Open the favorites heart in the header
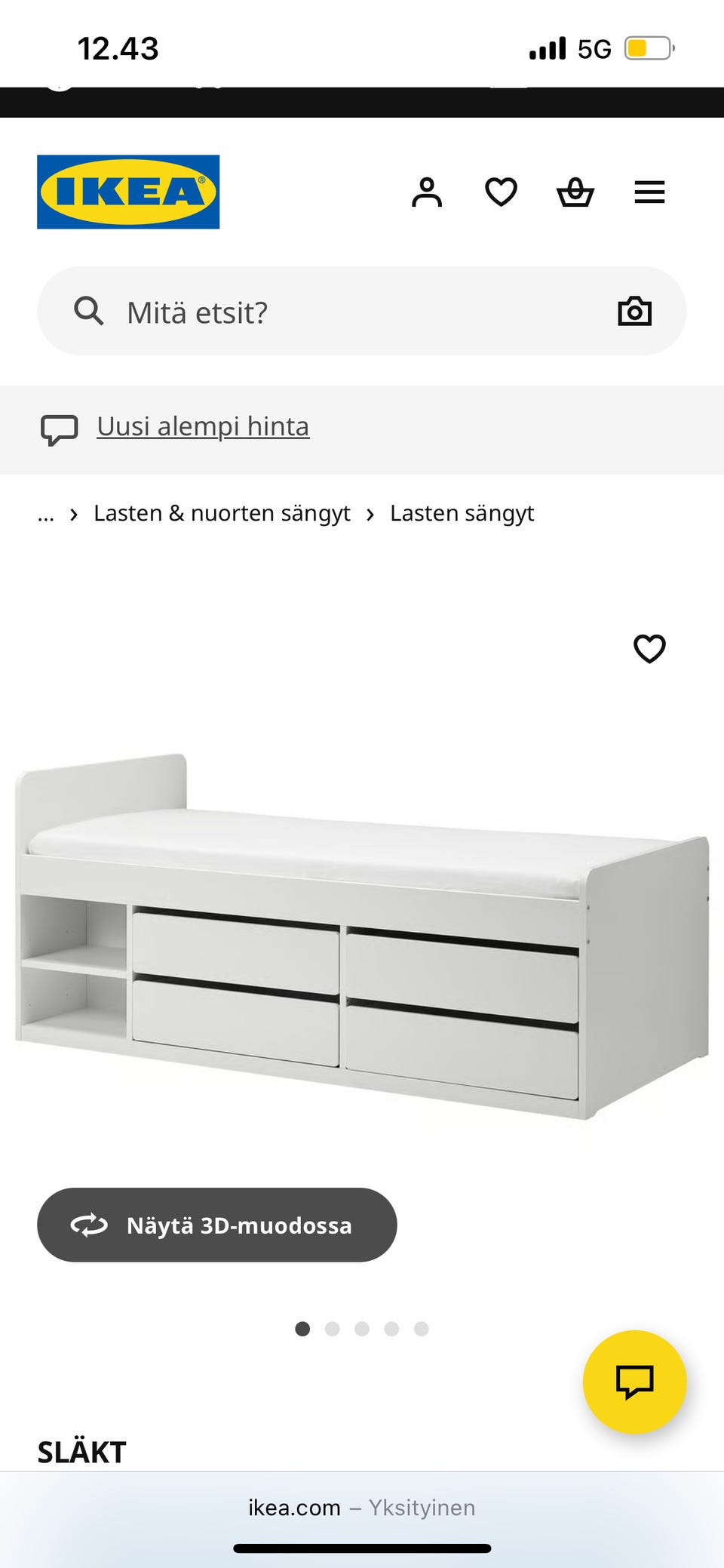This screenshot has height=1568, width=724. click(501, 192)
